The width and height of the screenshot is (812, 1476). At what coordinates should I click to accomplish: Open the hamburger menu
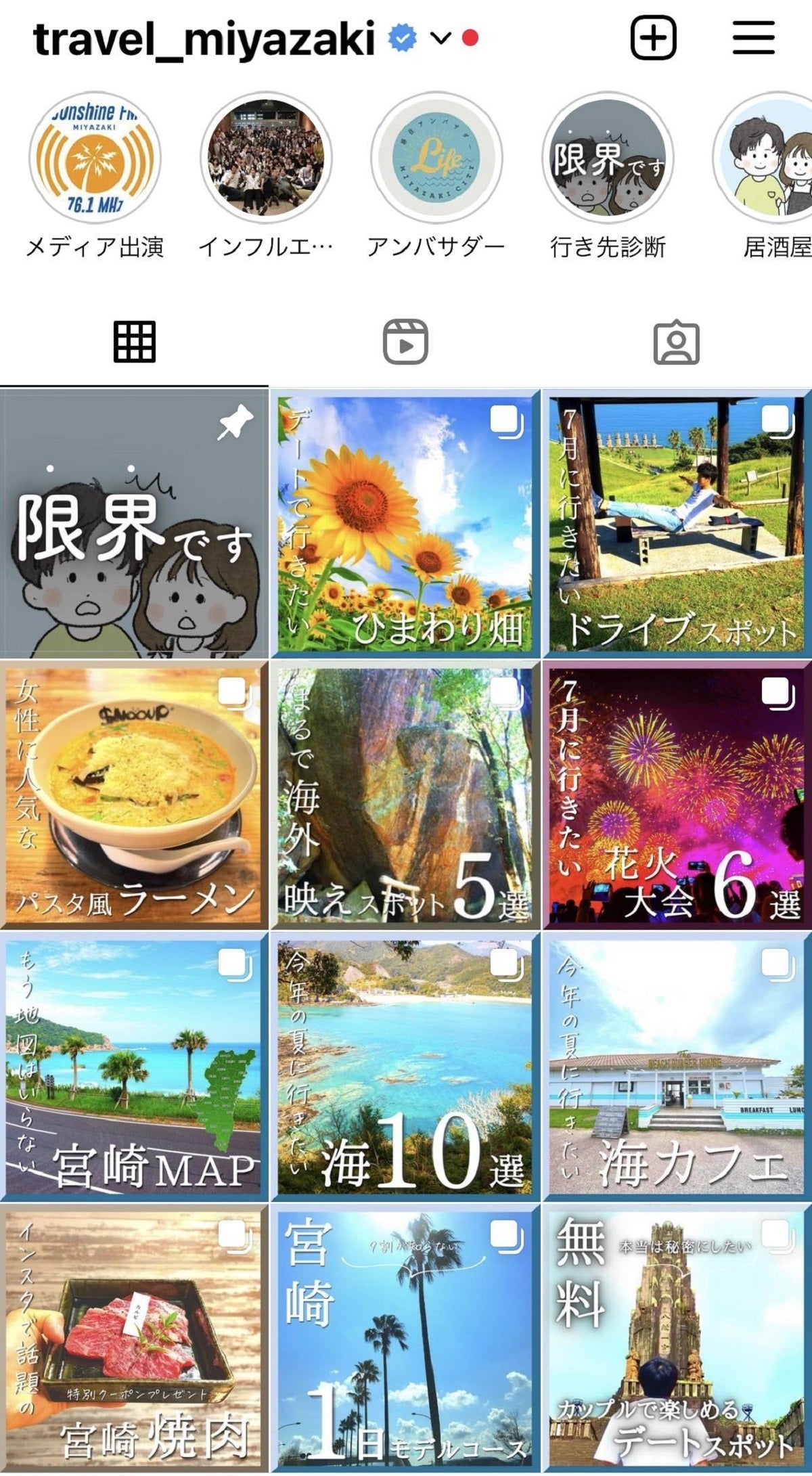click(753, 38)
